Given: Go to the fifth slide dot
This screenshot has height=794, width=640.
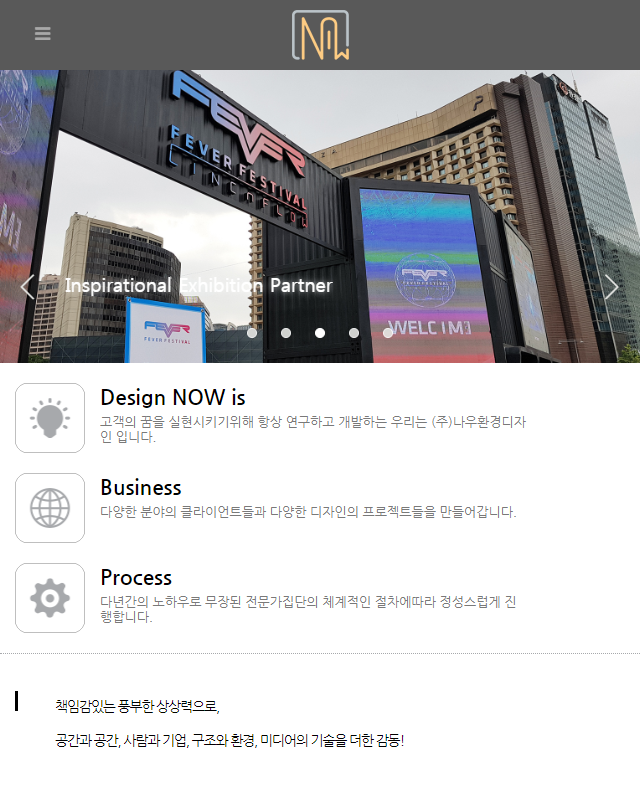Looking at the screenshot, I should pos(388,333).
